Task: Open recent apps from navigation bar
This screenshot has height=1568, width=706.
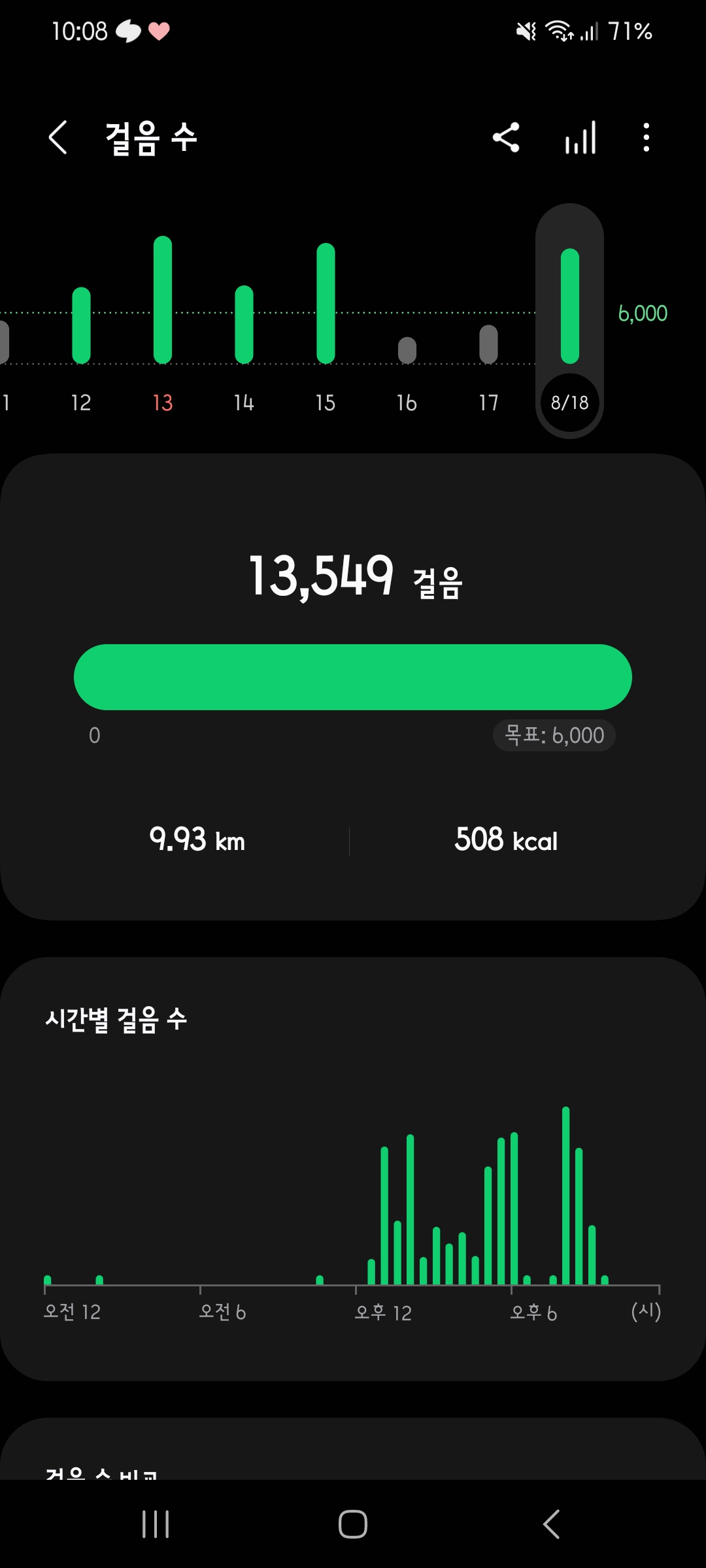Action: (156, 1524)
